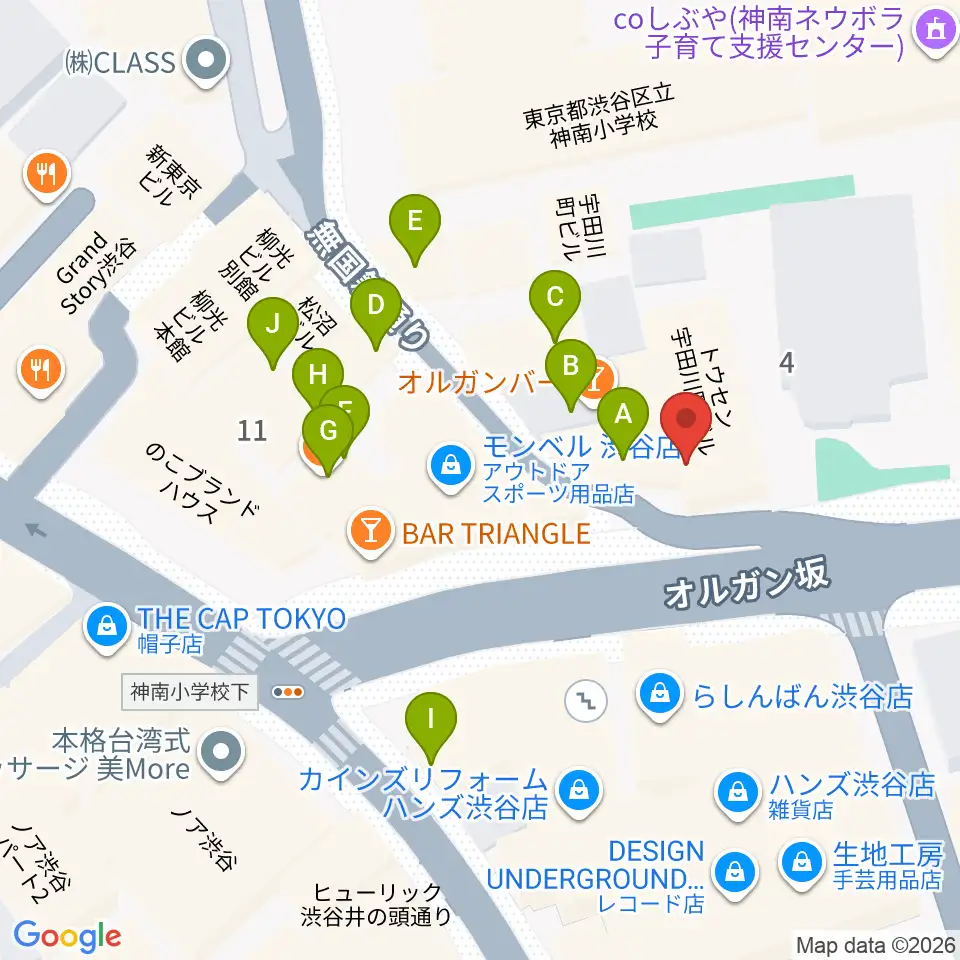Open the DESIGN UNDERGROUND record shop pin
960x960 pixels.
(x=735, y=874)
